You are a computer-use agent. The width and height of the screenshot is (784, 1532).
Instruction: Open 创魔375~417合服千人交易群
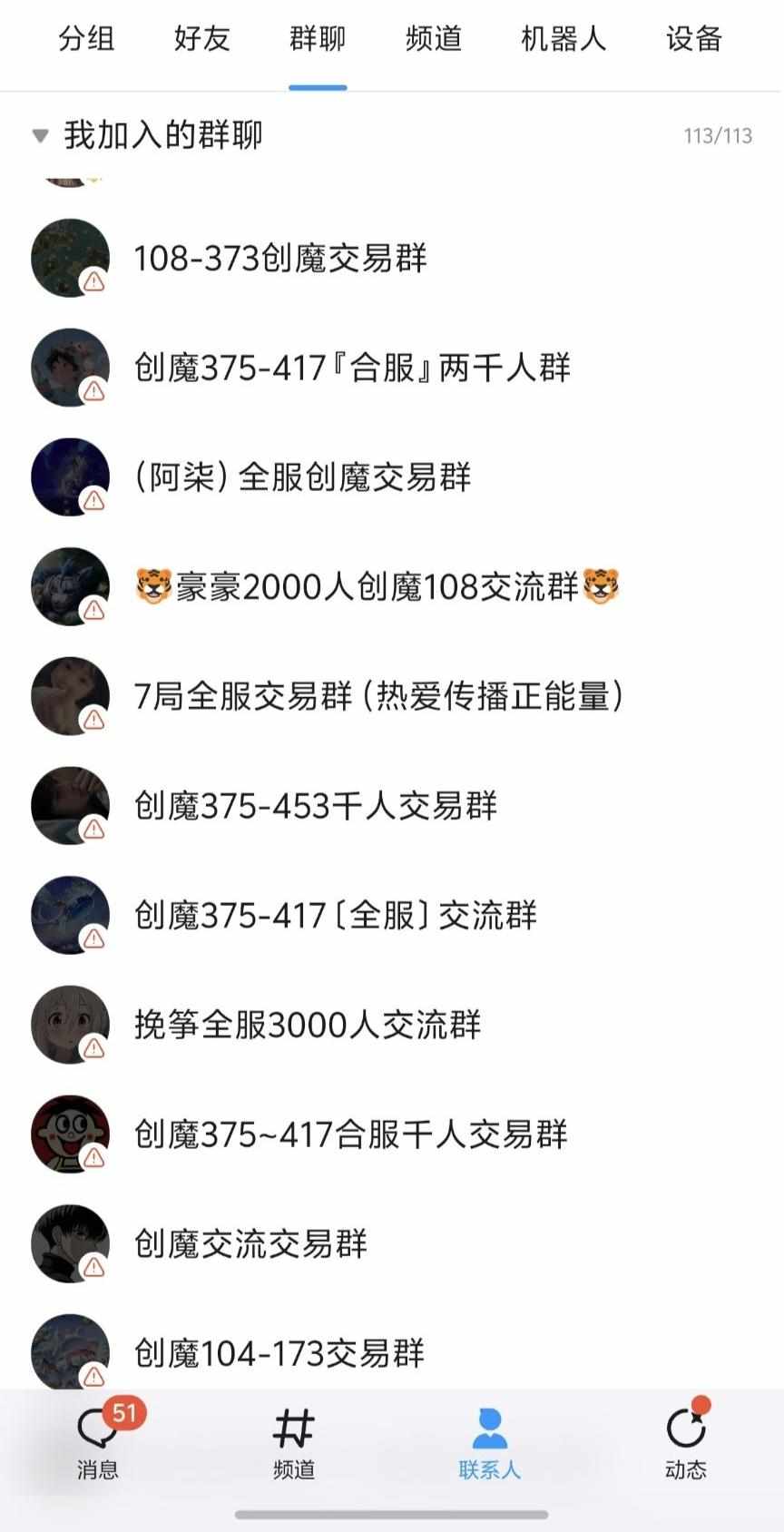coord(392,1134)
